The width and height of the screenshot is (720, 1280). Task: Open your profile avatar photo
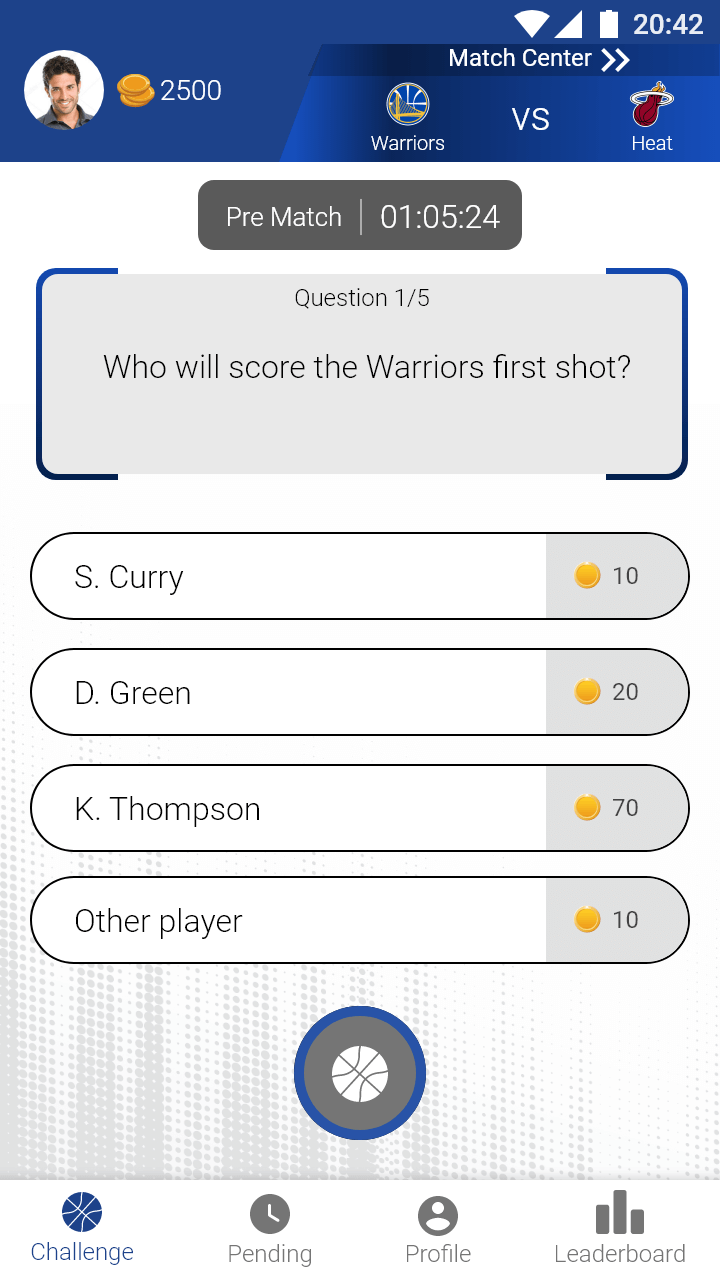[x=64, y=90]
